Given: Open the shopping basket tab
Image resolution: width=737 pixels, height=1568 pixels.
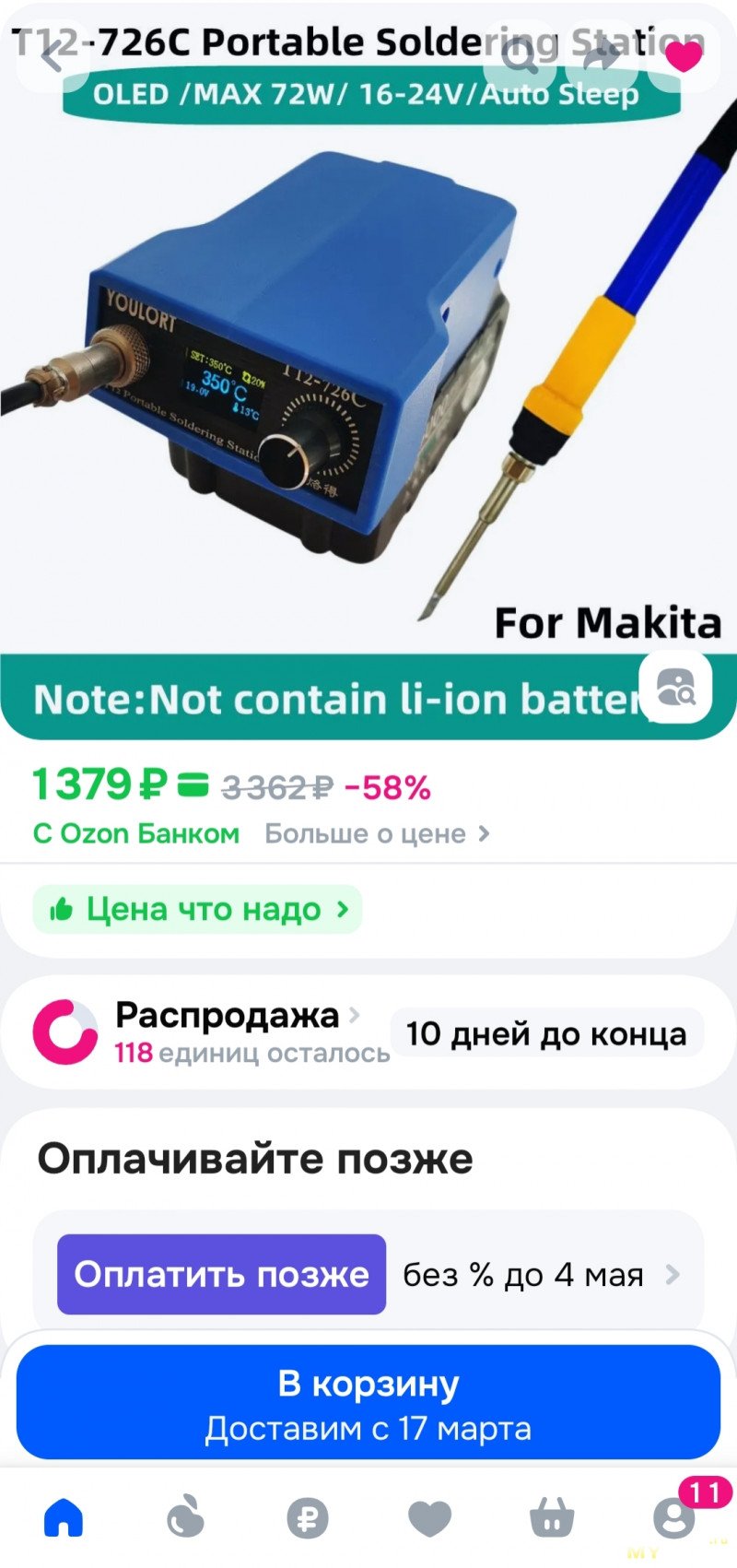Looking at the screenshot, I should (x=551, y=1517).
